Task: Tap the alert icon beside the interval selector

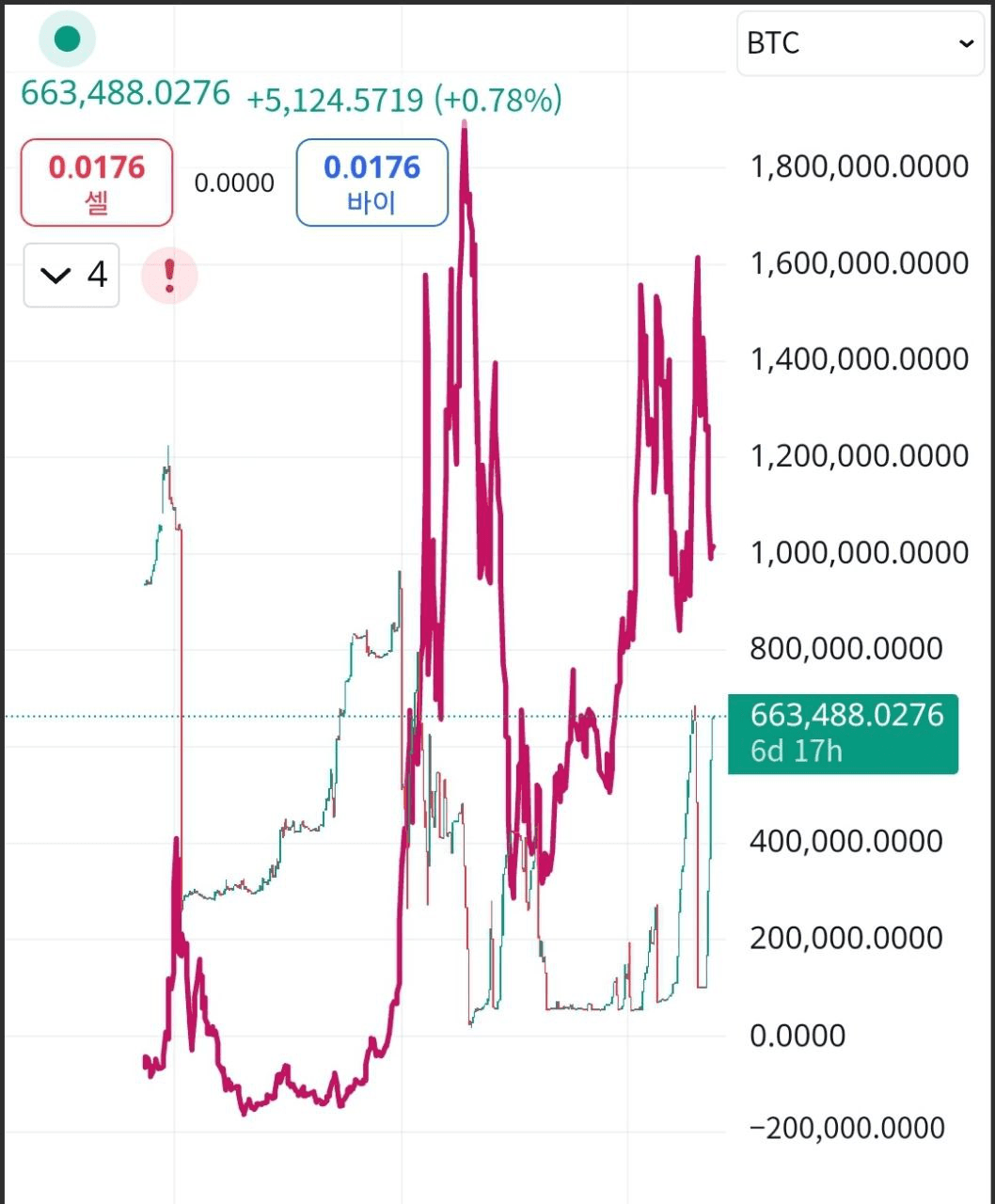Action: [x=169, y=275]
